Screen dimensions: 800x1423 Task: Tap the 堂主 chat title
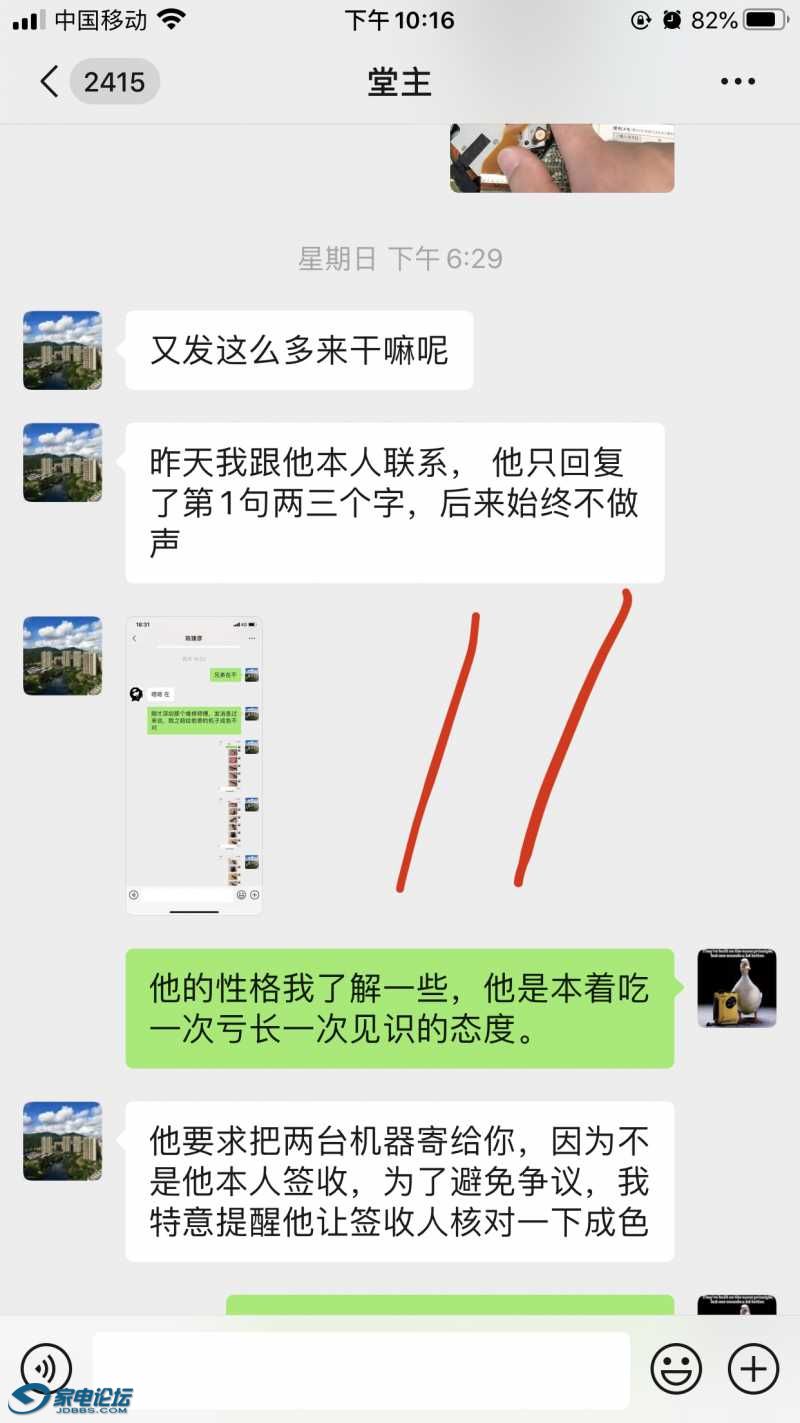400,80
